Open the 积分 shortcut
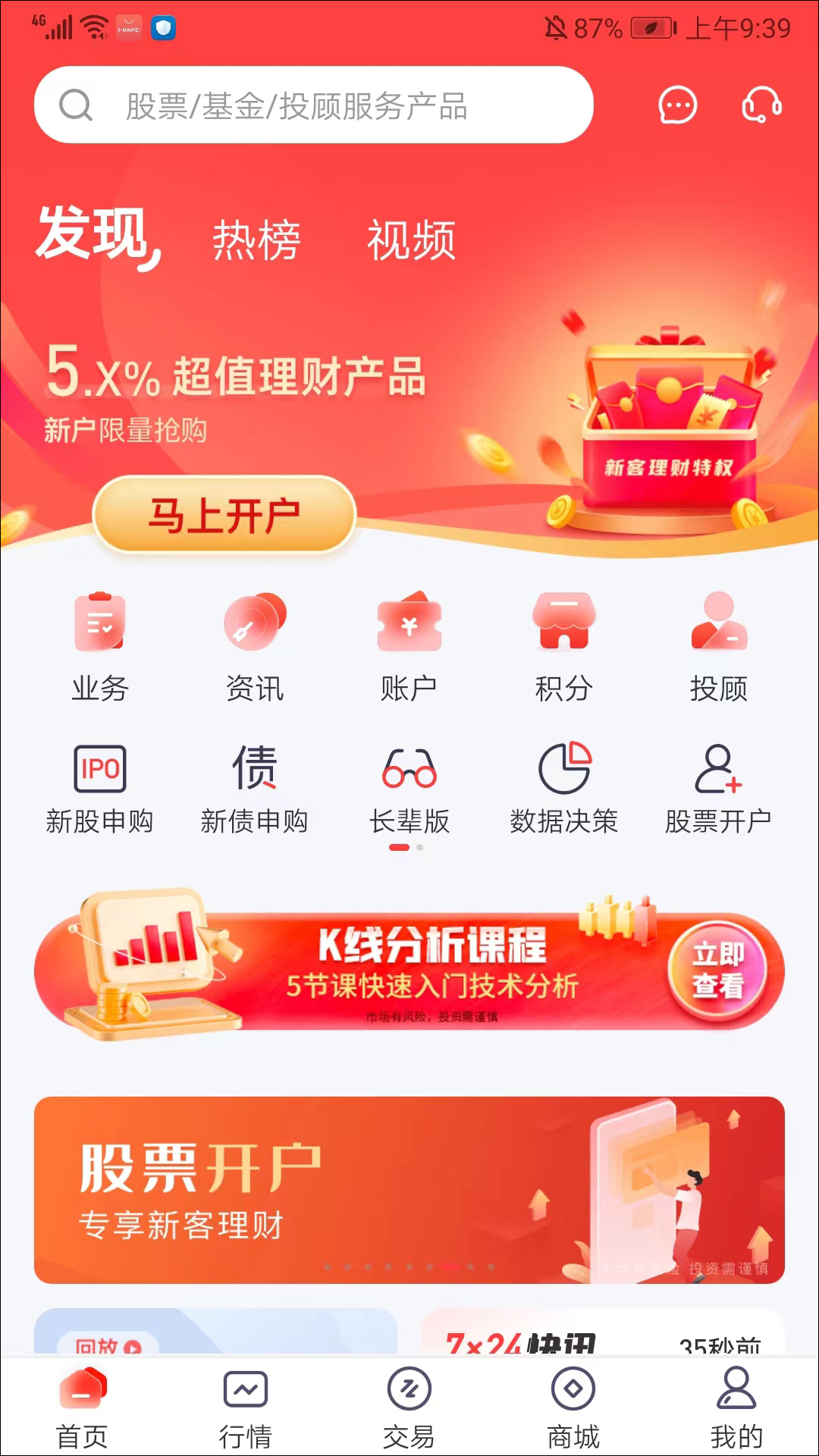This screenshot has width=819, height=1456. coord(563,646)
